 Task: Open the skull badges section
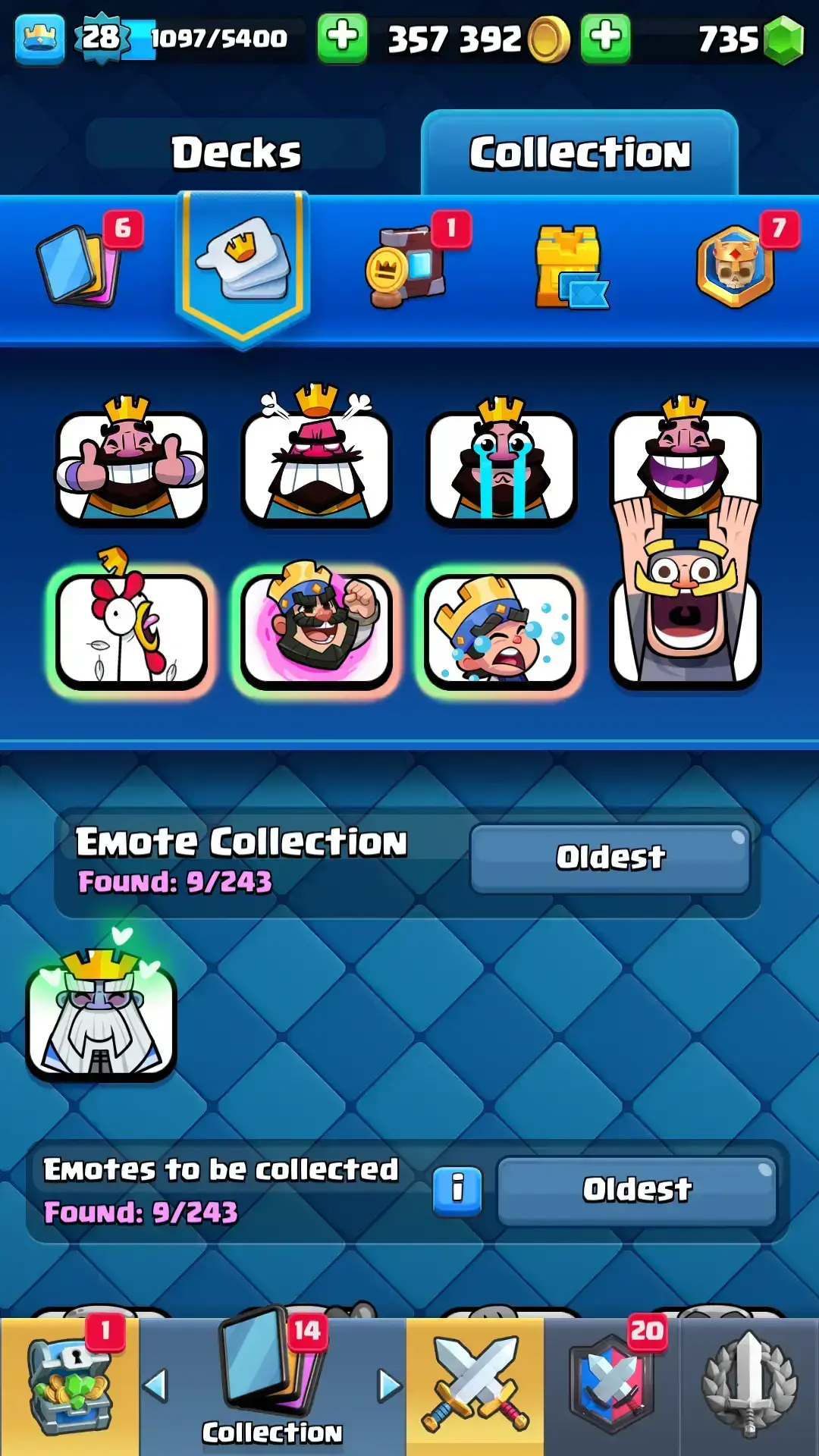tap(734, 267)
